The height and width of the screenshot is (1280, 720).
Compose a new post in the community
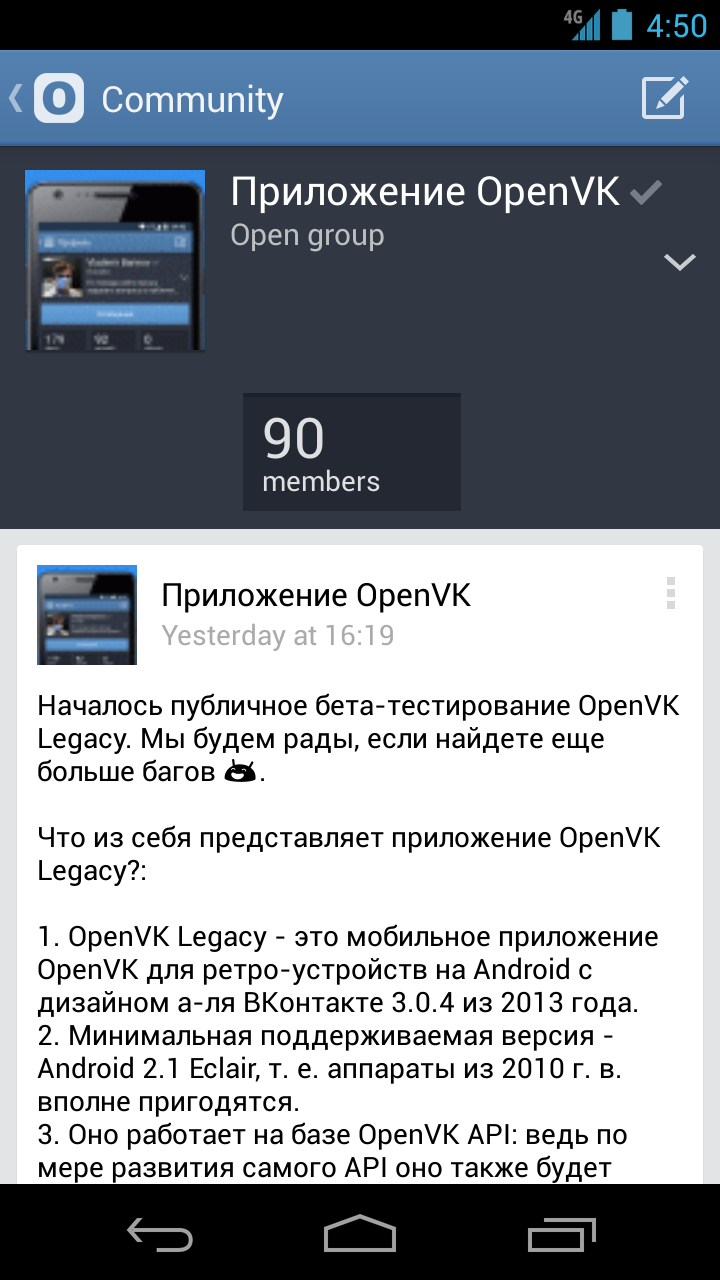[664, 99]
